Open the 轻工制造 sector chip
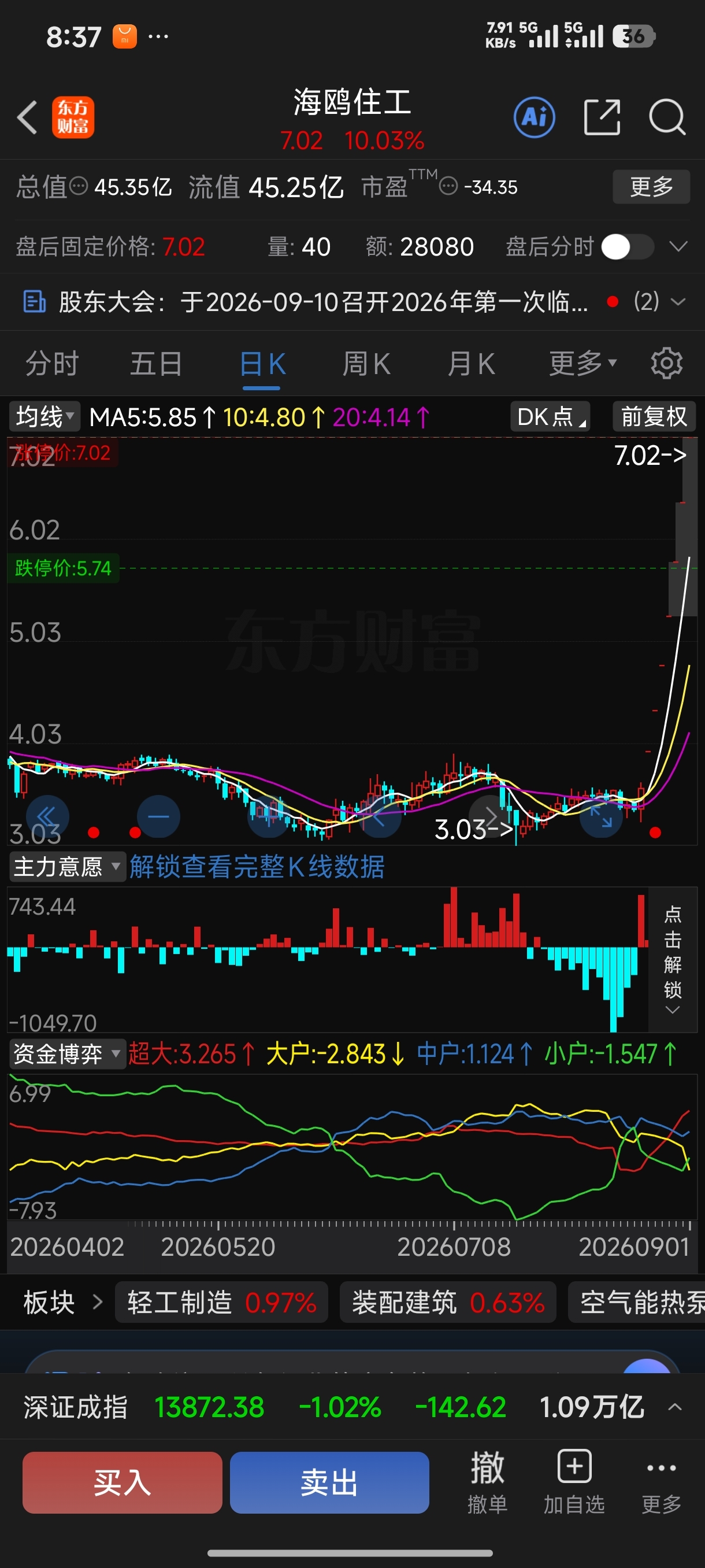The width and height of the screenshot is (705, 1568). tap(221, 1302)
